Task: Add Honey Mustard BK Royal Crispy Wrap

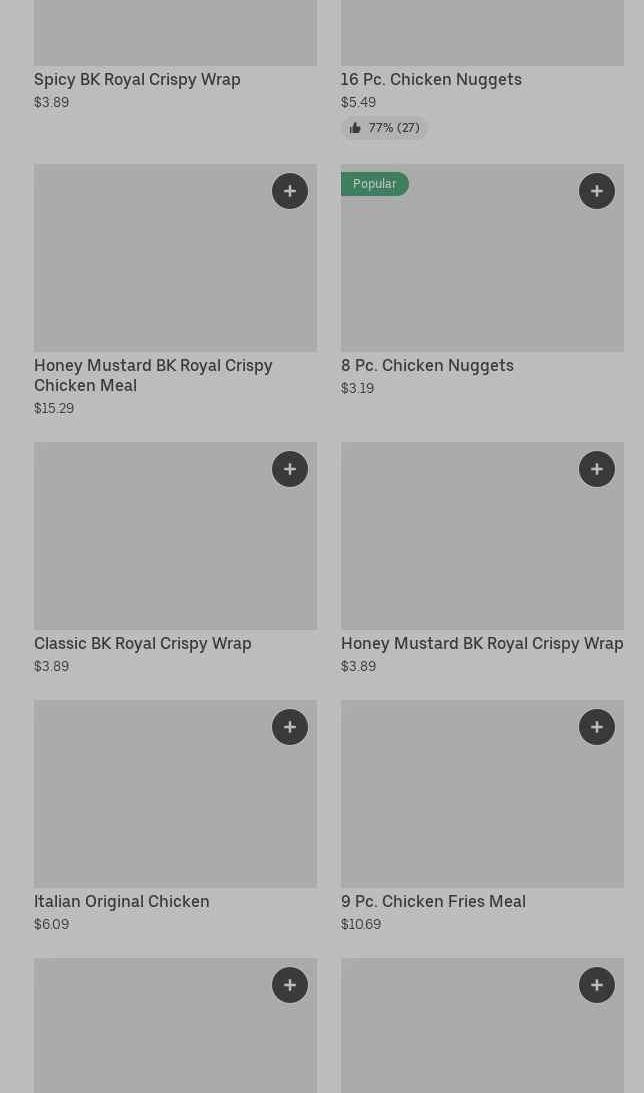Action: [x=597, y=469]
